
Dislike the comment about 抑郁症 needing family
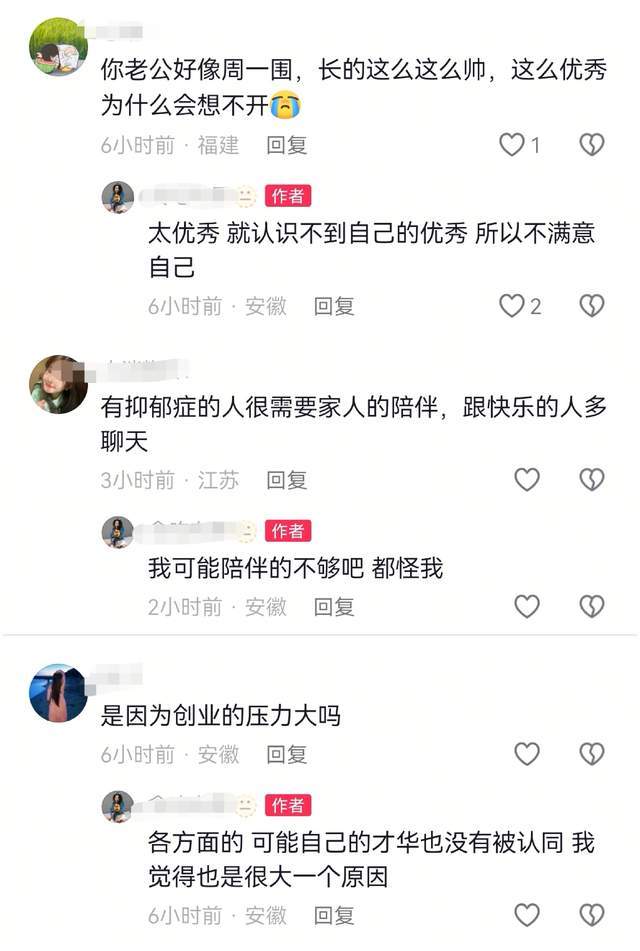[x=592, y=480]
